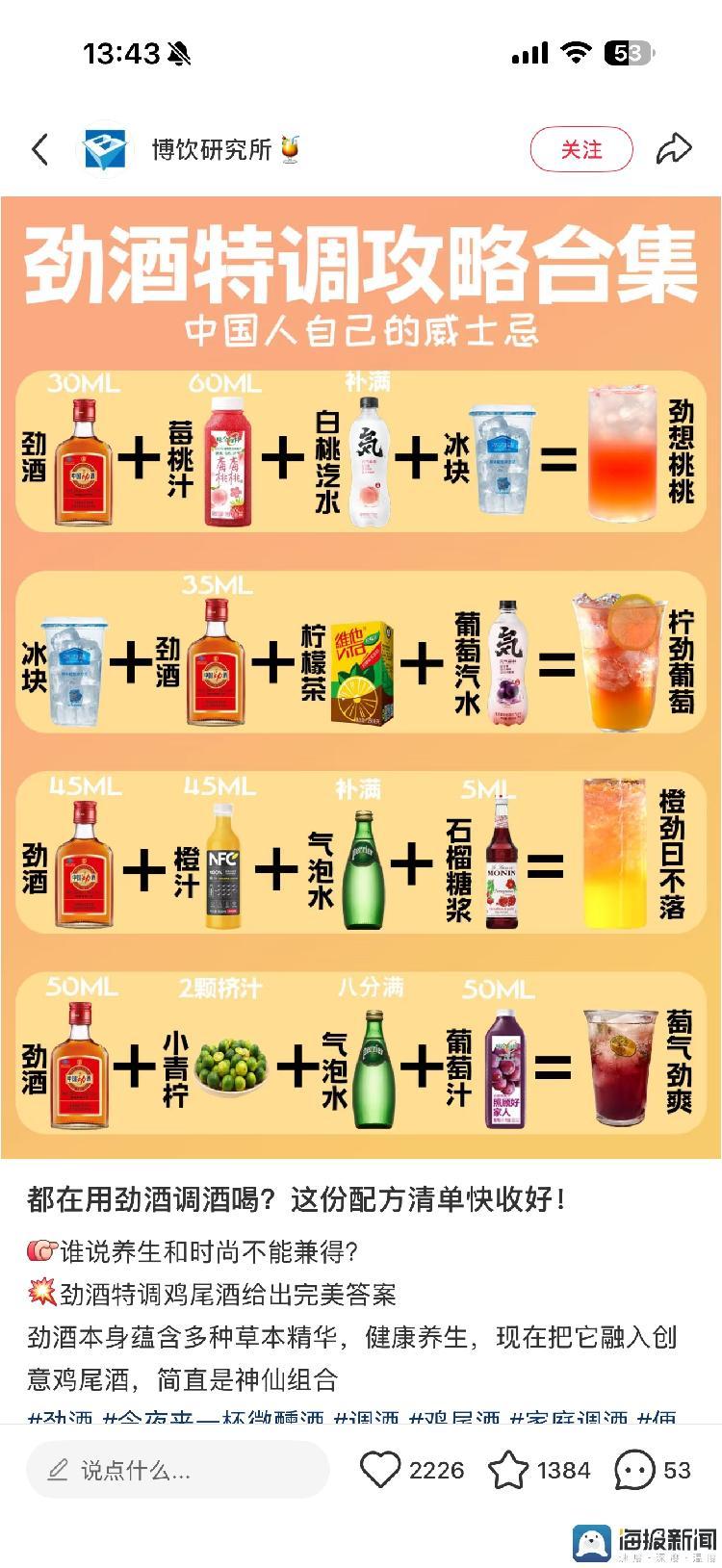Save the post with the star icon

(508, 1470)
